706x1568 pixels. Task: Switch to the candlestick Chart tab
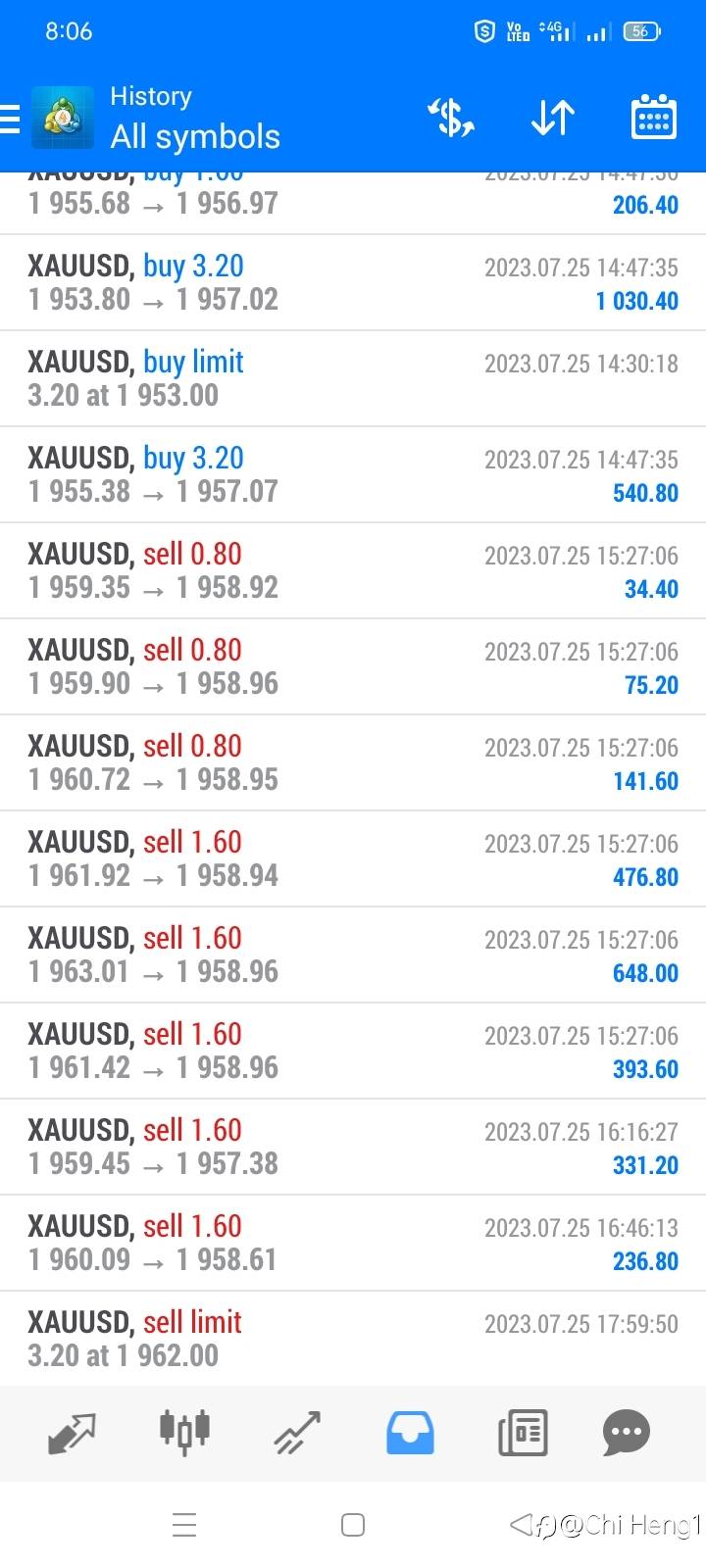pos(184,1432)
